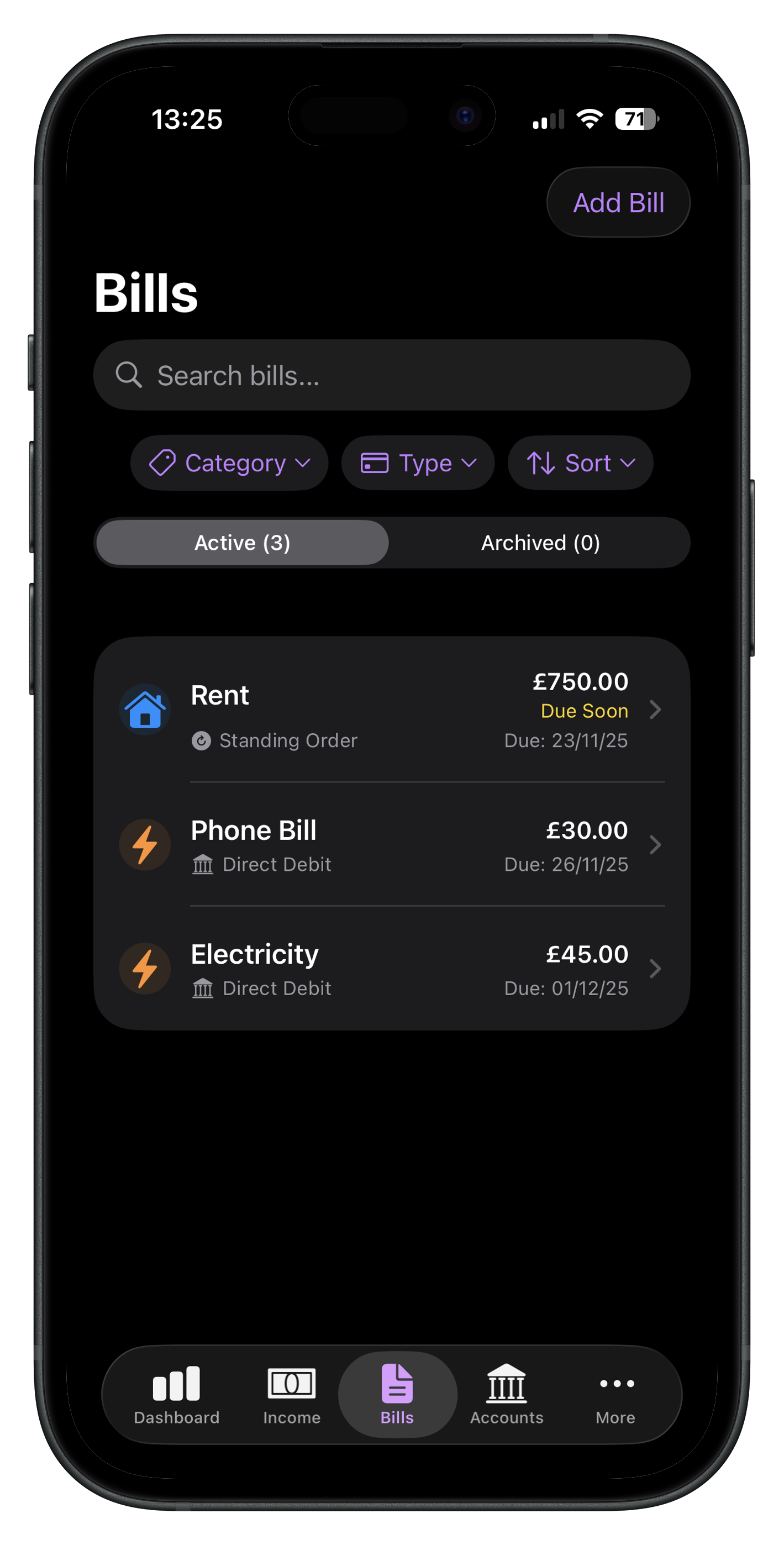Click the Add Bill button
The image size is (784, 1545).
(x=618, y=202)
